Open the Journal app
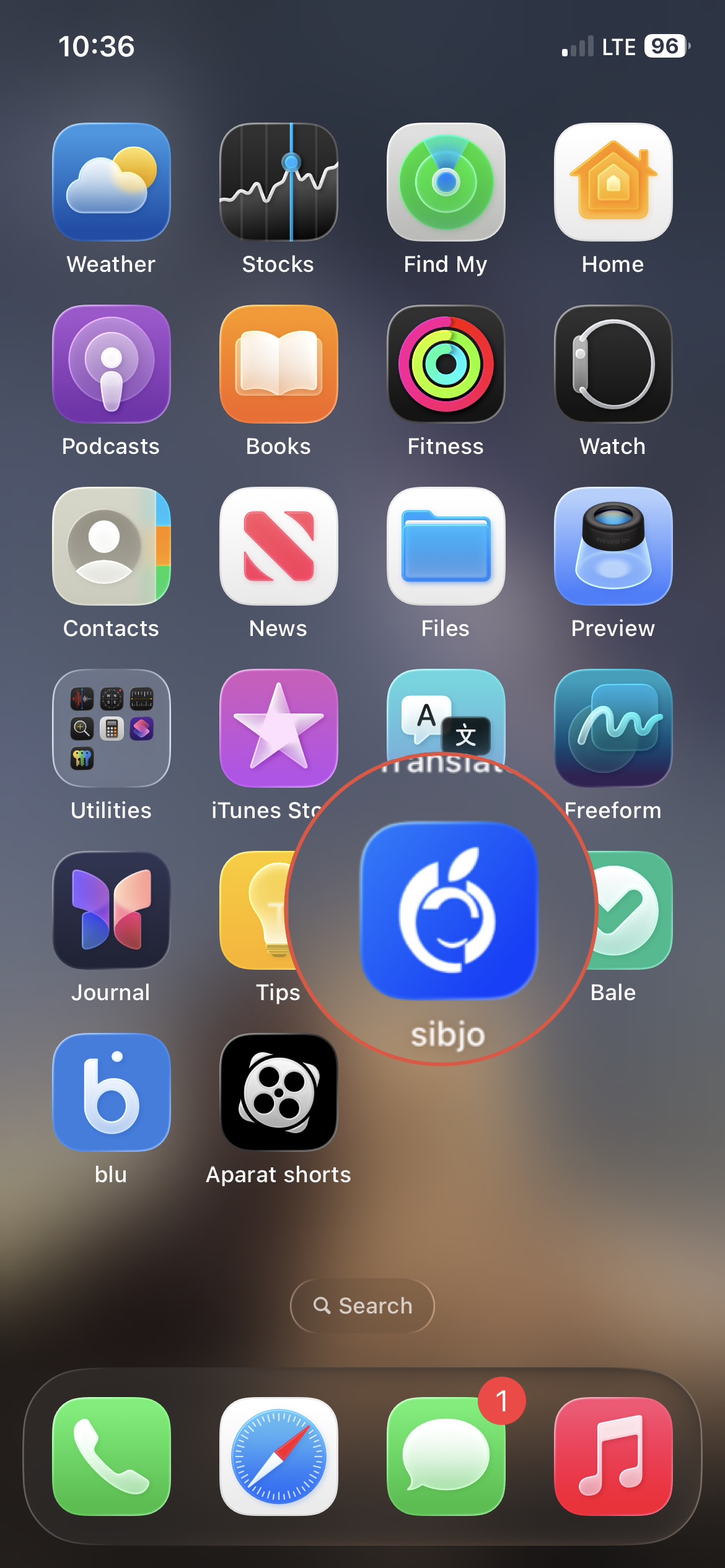The width and height of the screenshot is (725, 1568). pyautogui.click(x=112, y=910)
